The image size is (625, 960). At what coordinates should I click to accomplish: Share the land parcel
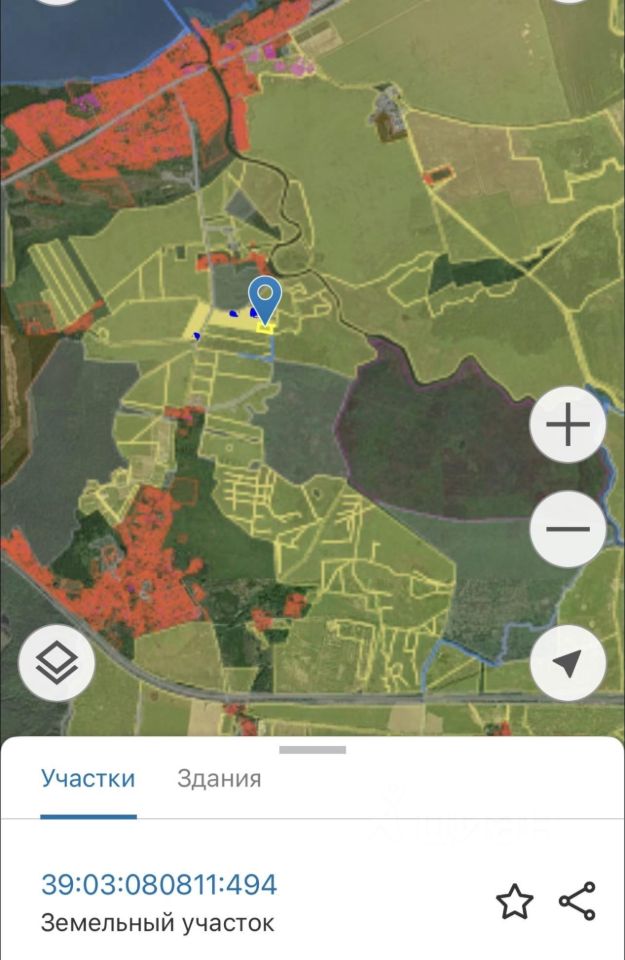(x=577, y=901)
